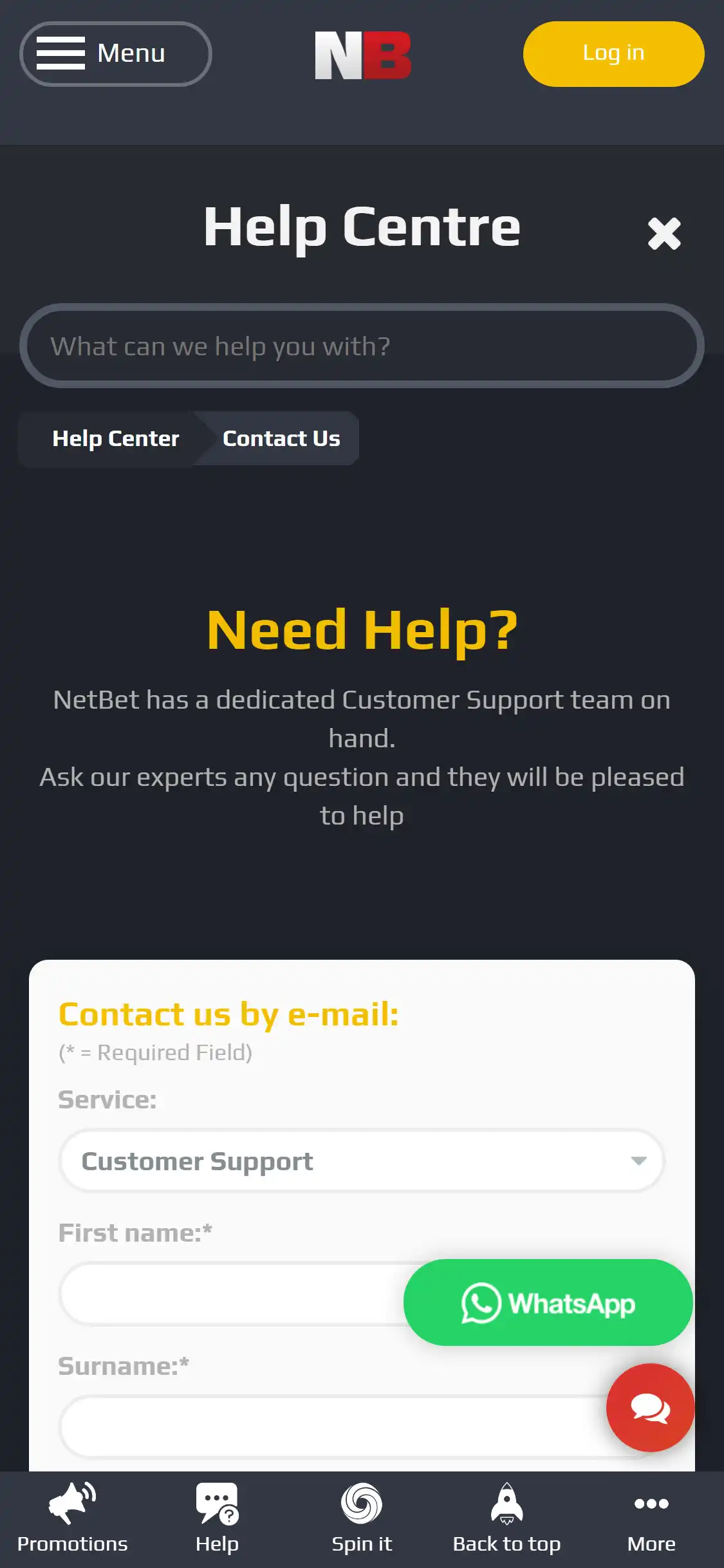The width and height of the screenshot is (724, 1568).
Task: Open the Promotions tab
Action: [x=72, y=1519]
